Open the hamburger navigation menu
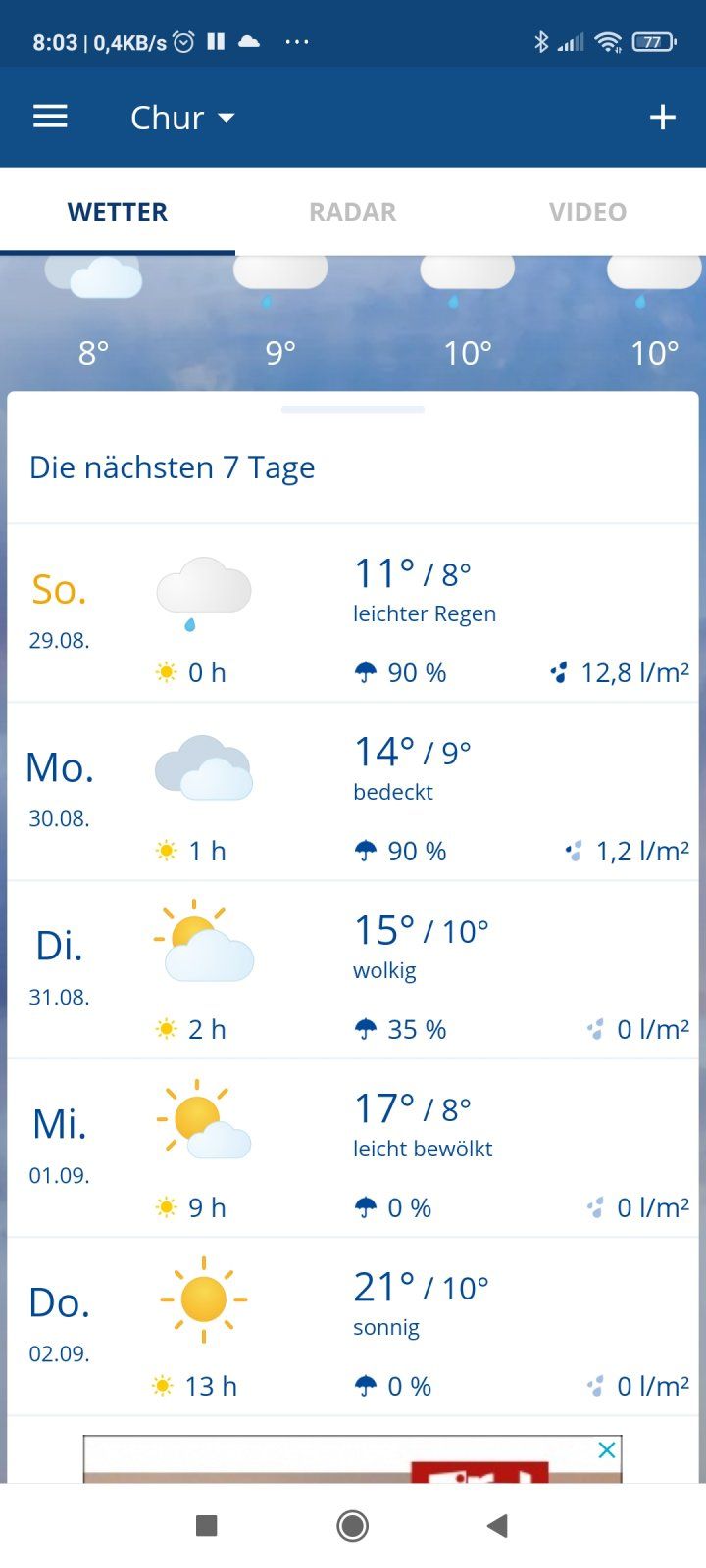 click(49, 117)
